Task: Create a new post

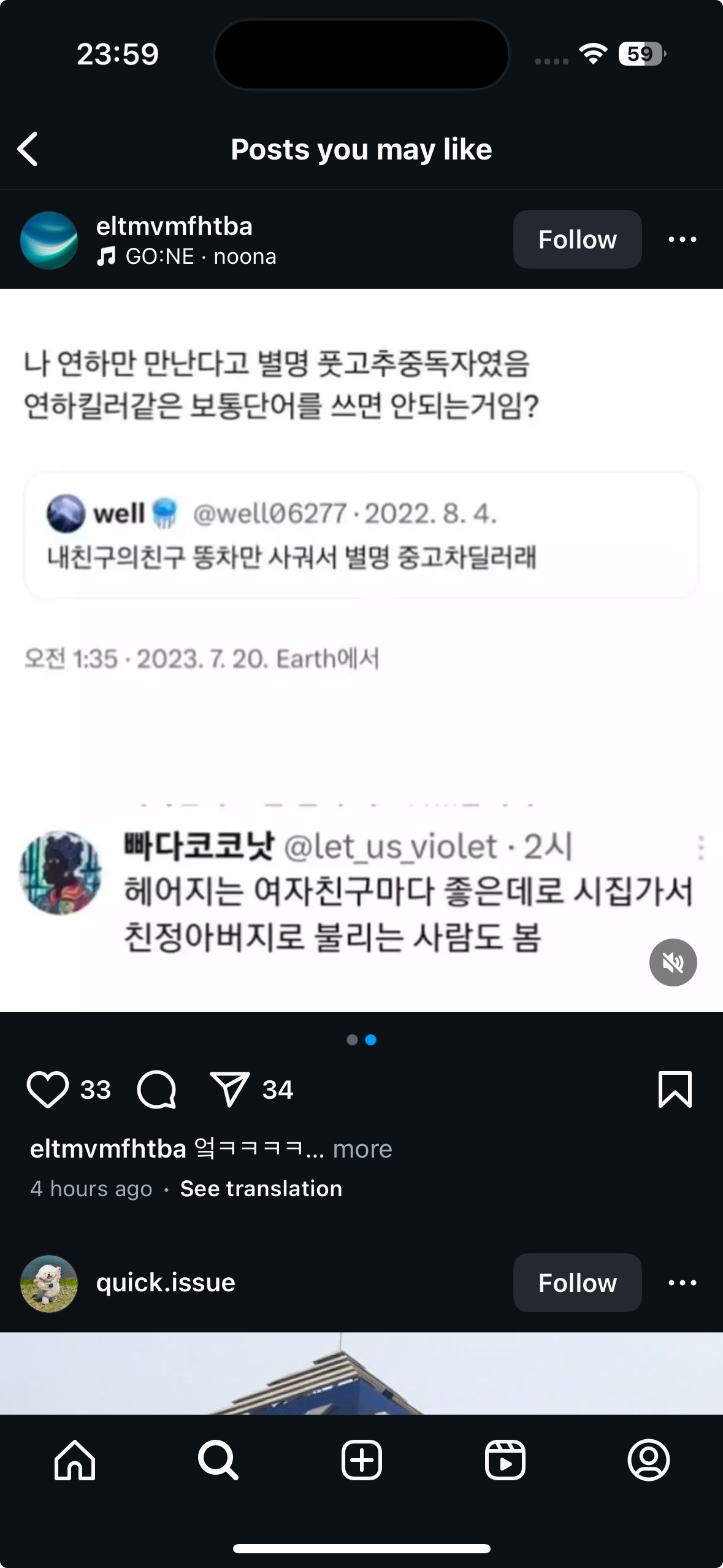Action: click(361, 1460)
